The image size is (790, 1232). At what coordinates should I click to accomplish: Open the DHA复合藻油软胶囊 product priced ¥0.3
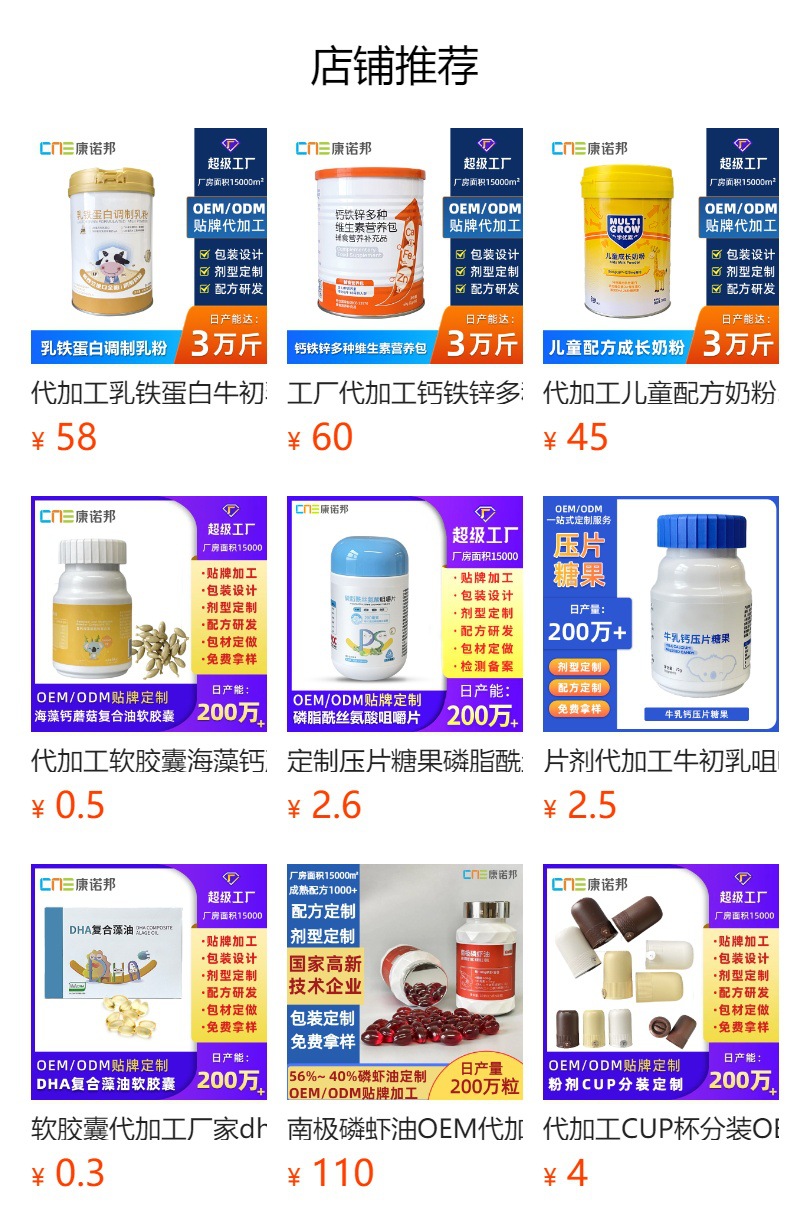click(x=149, y=982)
